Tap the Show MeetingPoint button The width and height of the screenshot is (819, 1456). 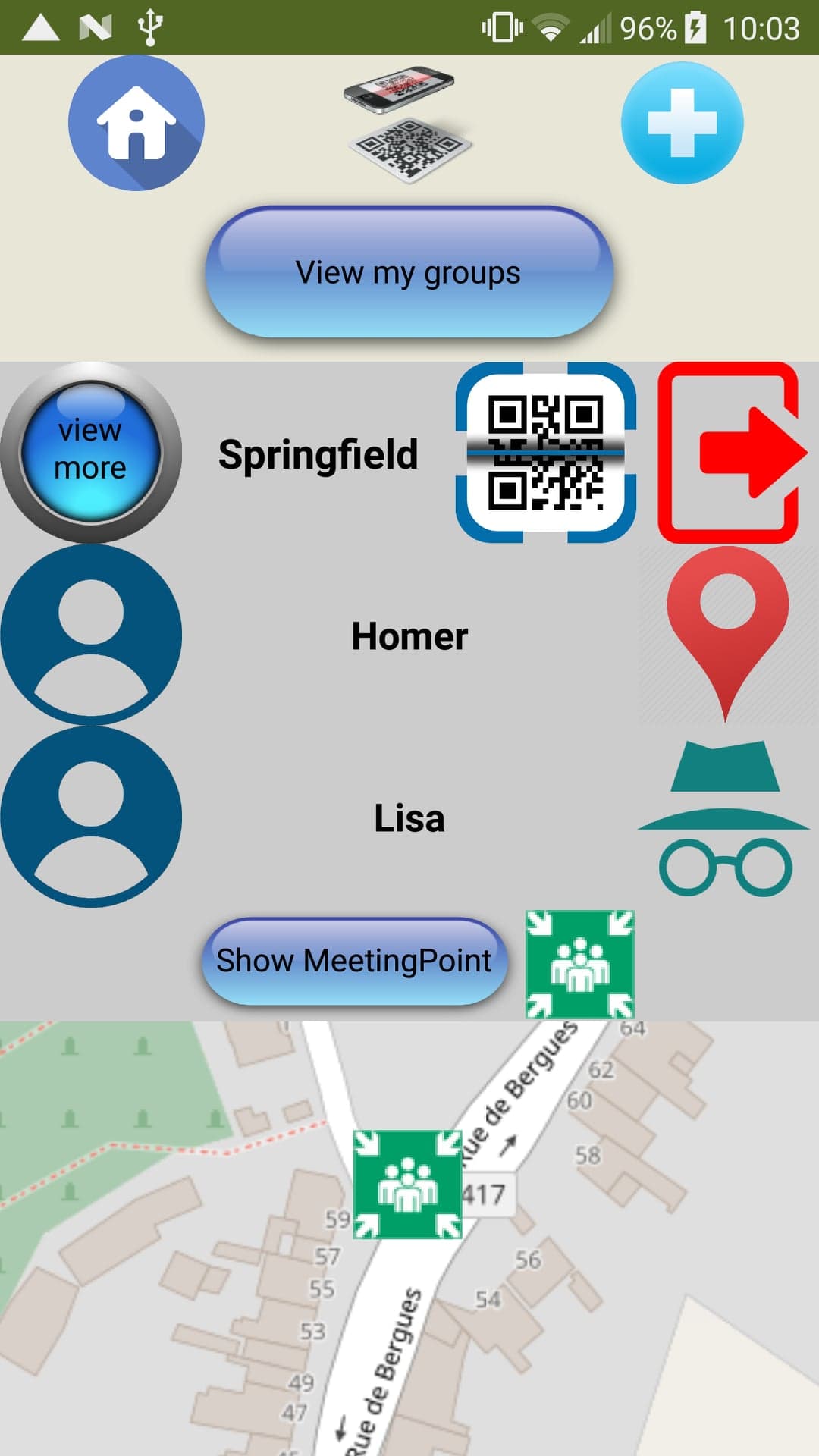point(354,961)
